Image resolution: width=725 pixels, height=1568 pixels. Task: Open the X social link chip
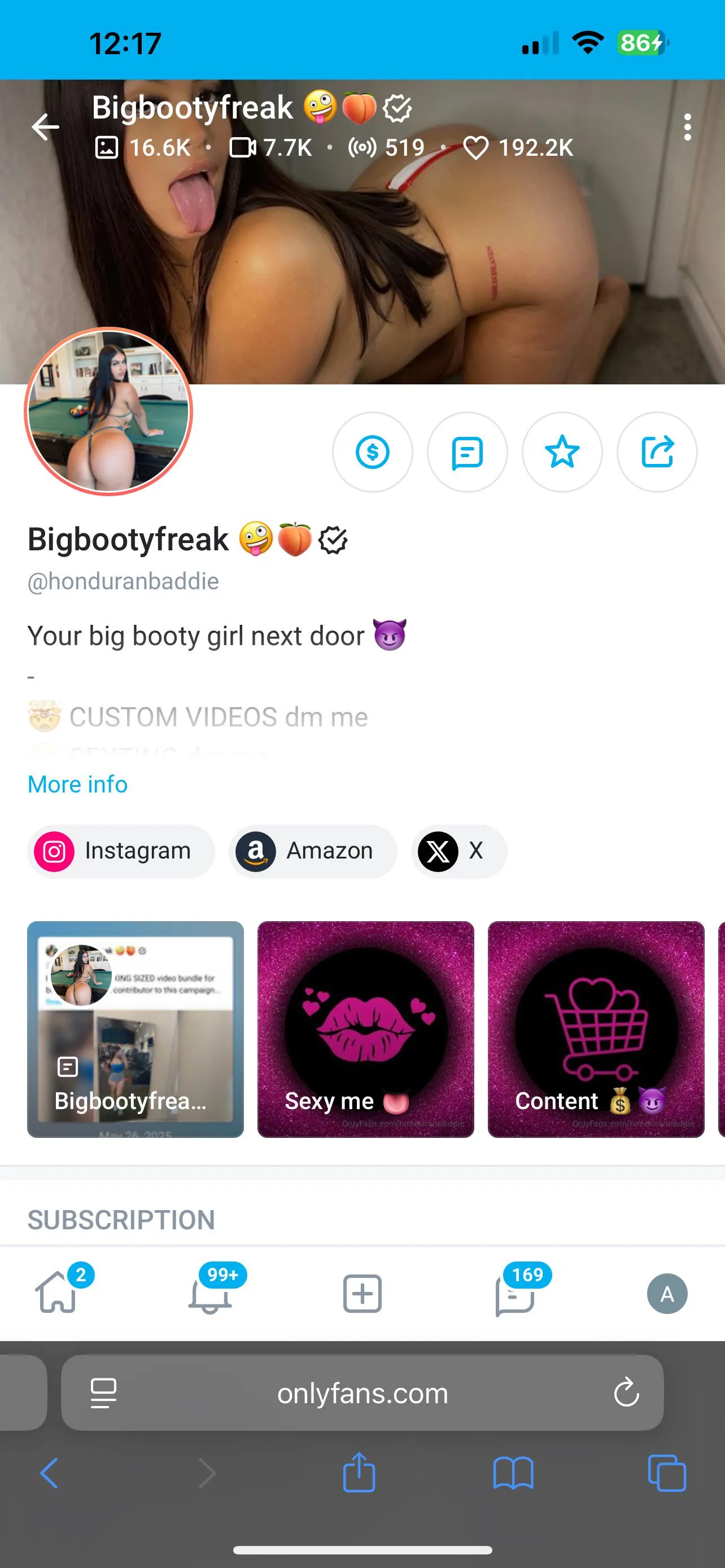[x=459, y=851]
